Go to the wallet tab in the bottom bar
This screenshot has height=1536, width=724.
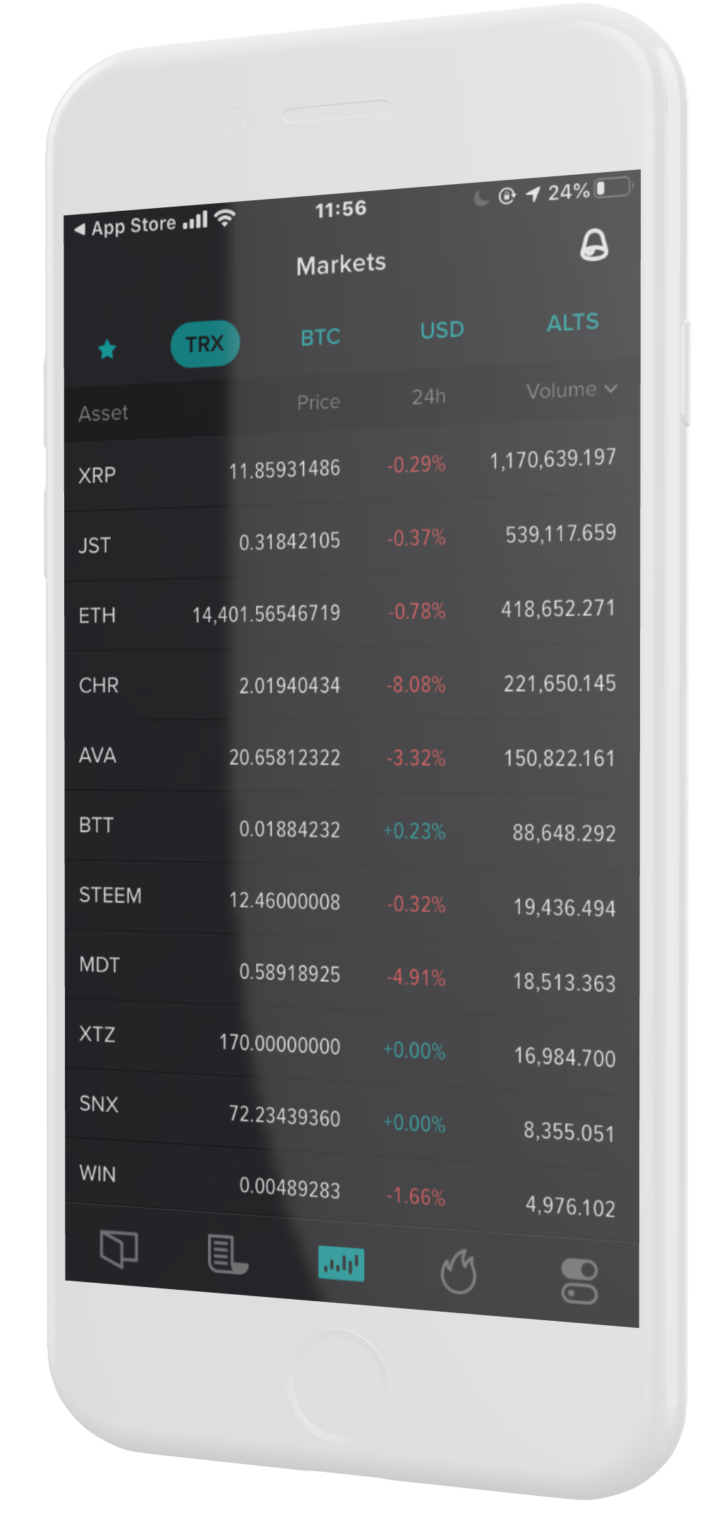click(x=118, y=1249)
